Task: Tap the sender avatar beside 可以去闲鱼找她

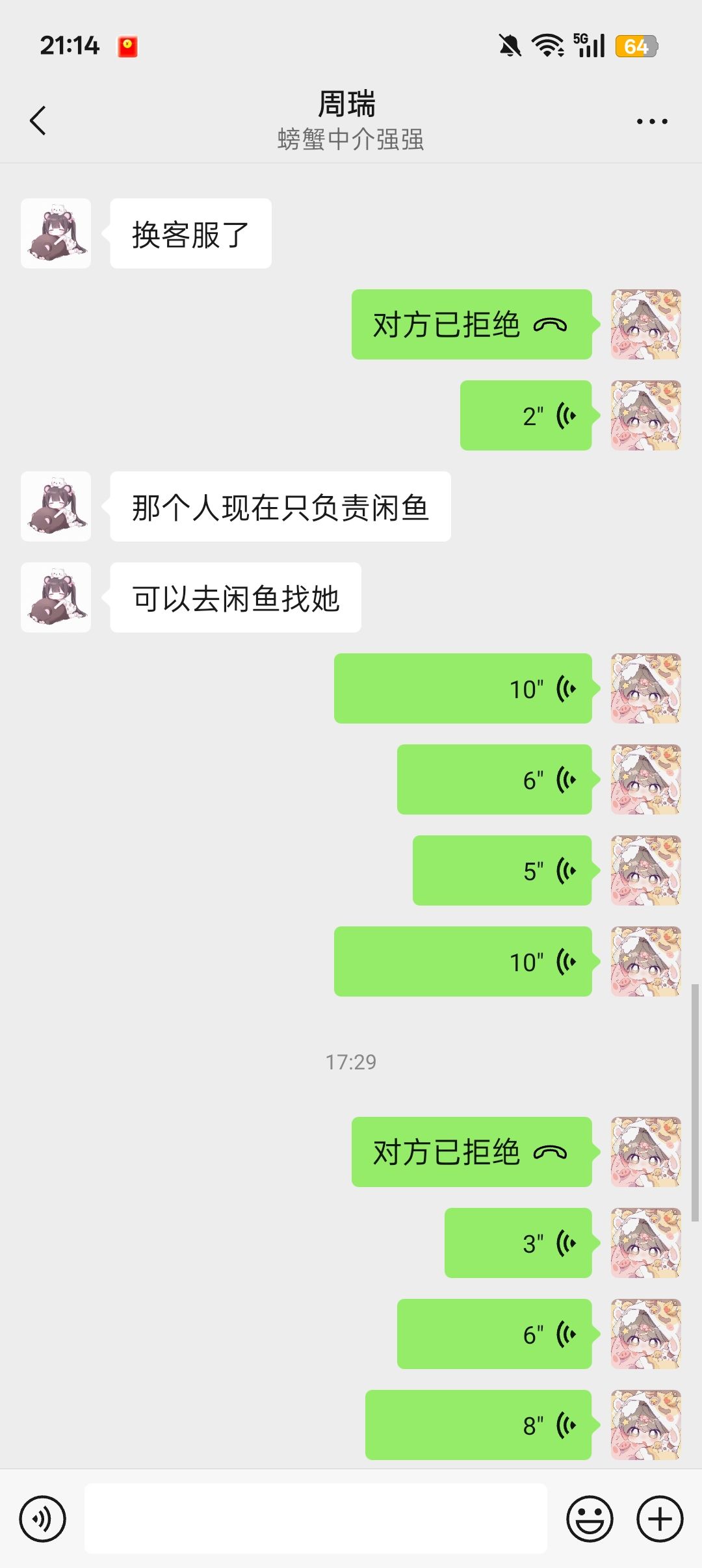Action: [55, 597]
